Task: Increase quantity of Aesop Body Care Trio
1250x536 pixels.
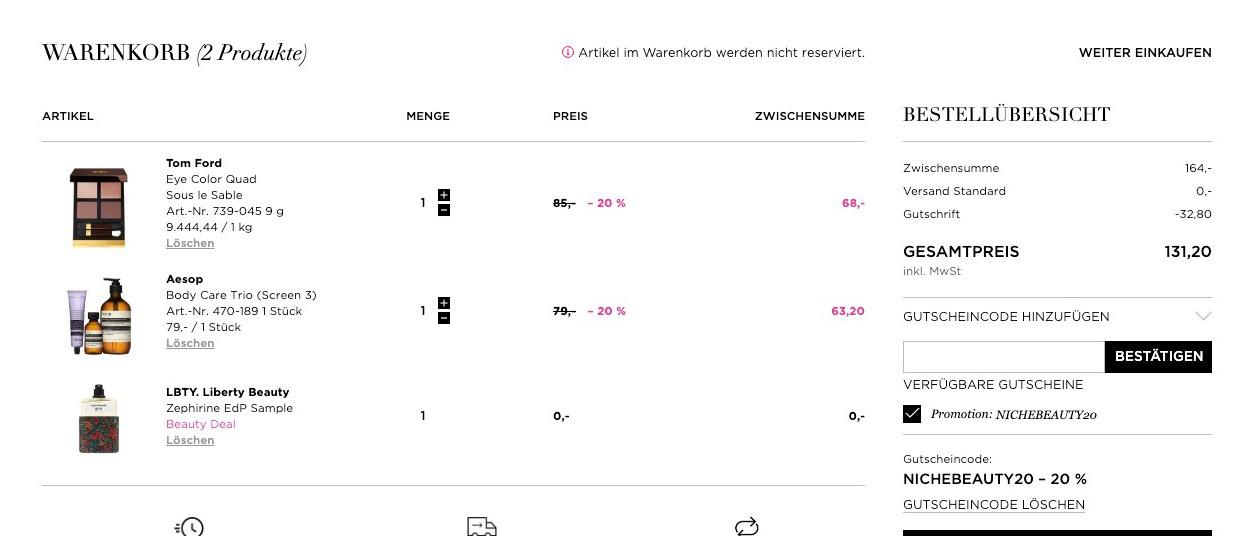Action: point(444,303)
